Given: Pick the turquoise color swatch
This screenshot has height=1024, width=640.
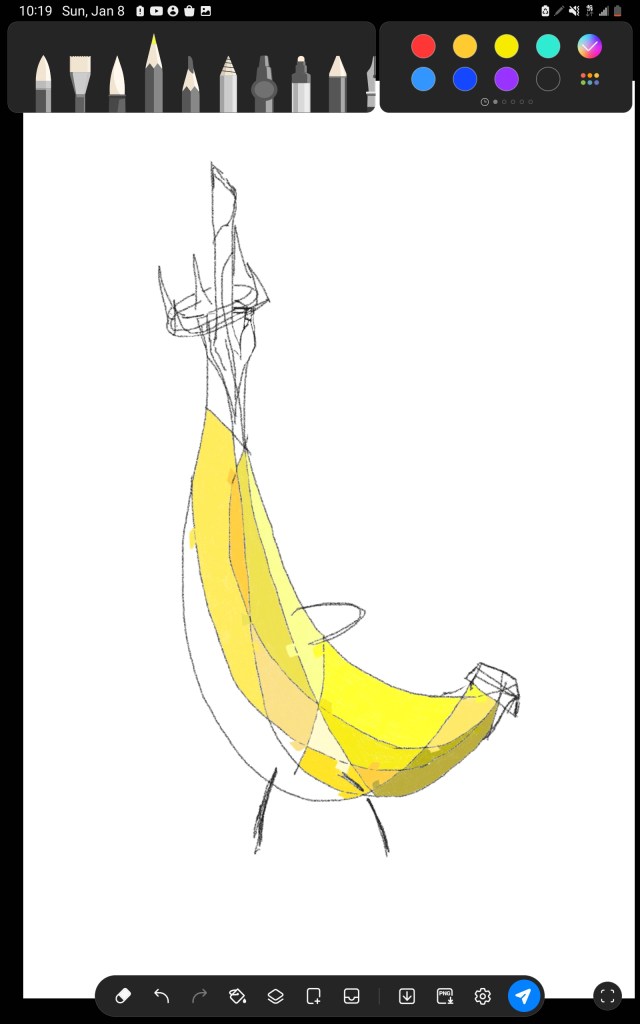Looking at the screenshot, I should [548, 46].
